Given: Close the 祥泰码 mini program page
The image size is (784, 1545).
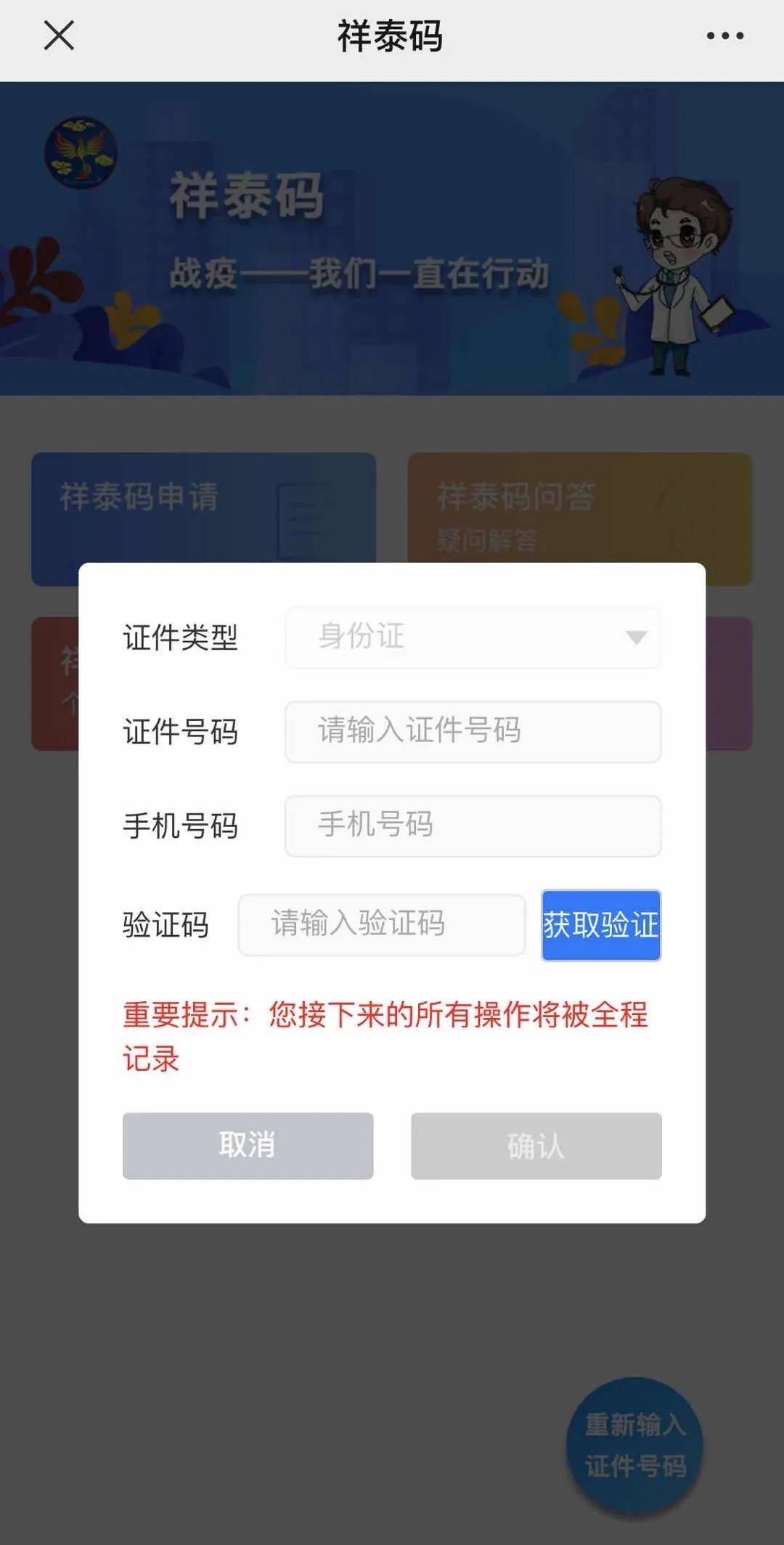Looking at the screenshot, I should [59, 35].
